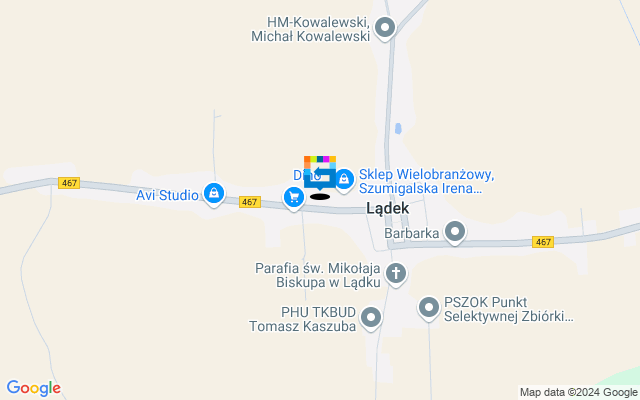Select the Avi Studio shop marker

pos(213,193)
